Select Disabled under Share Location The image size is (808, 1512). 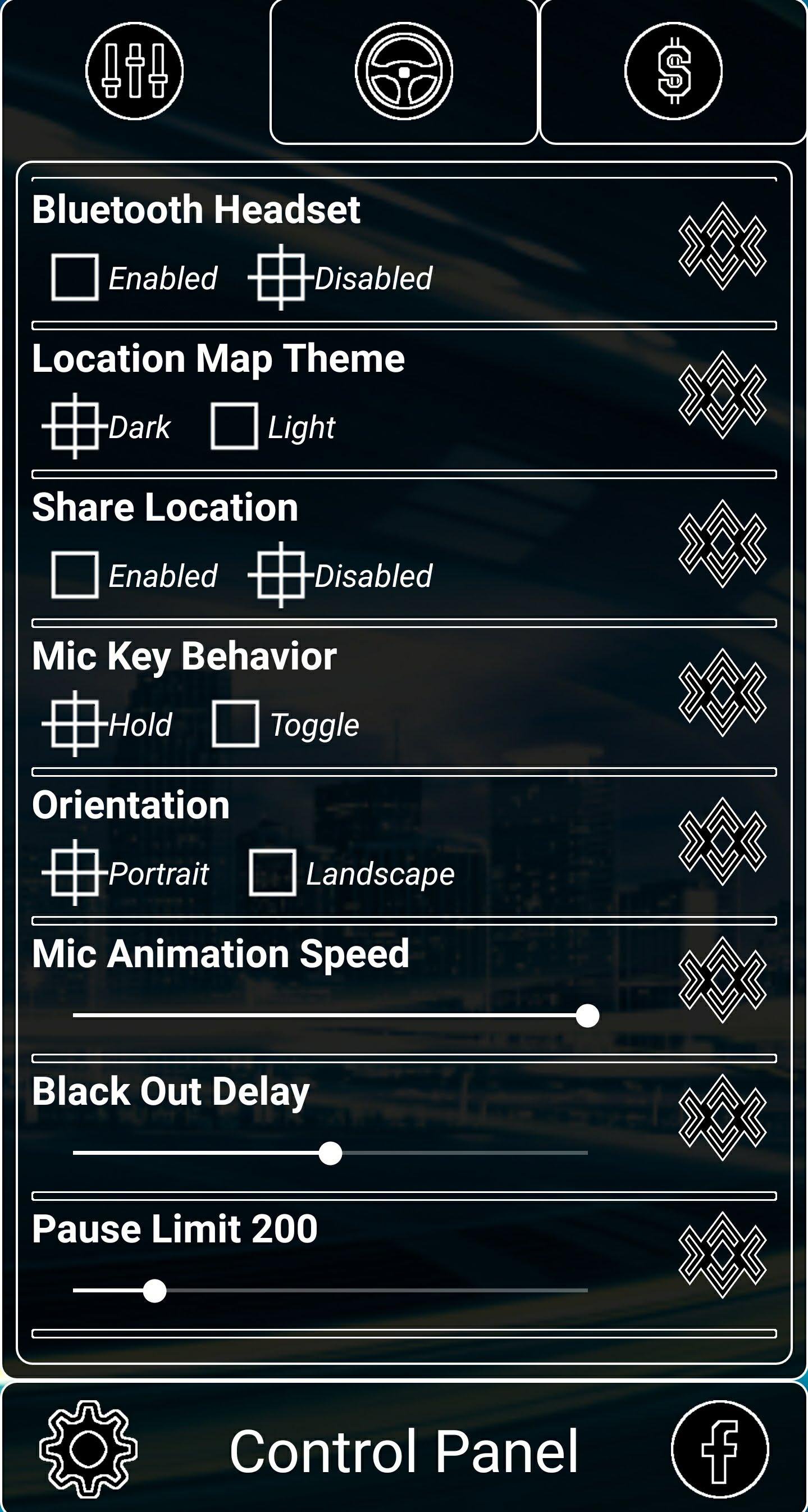281,575
